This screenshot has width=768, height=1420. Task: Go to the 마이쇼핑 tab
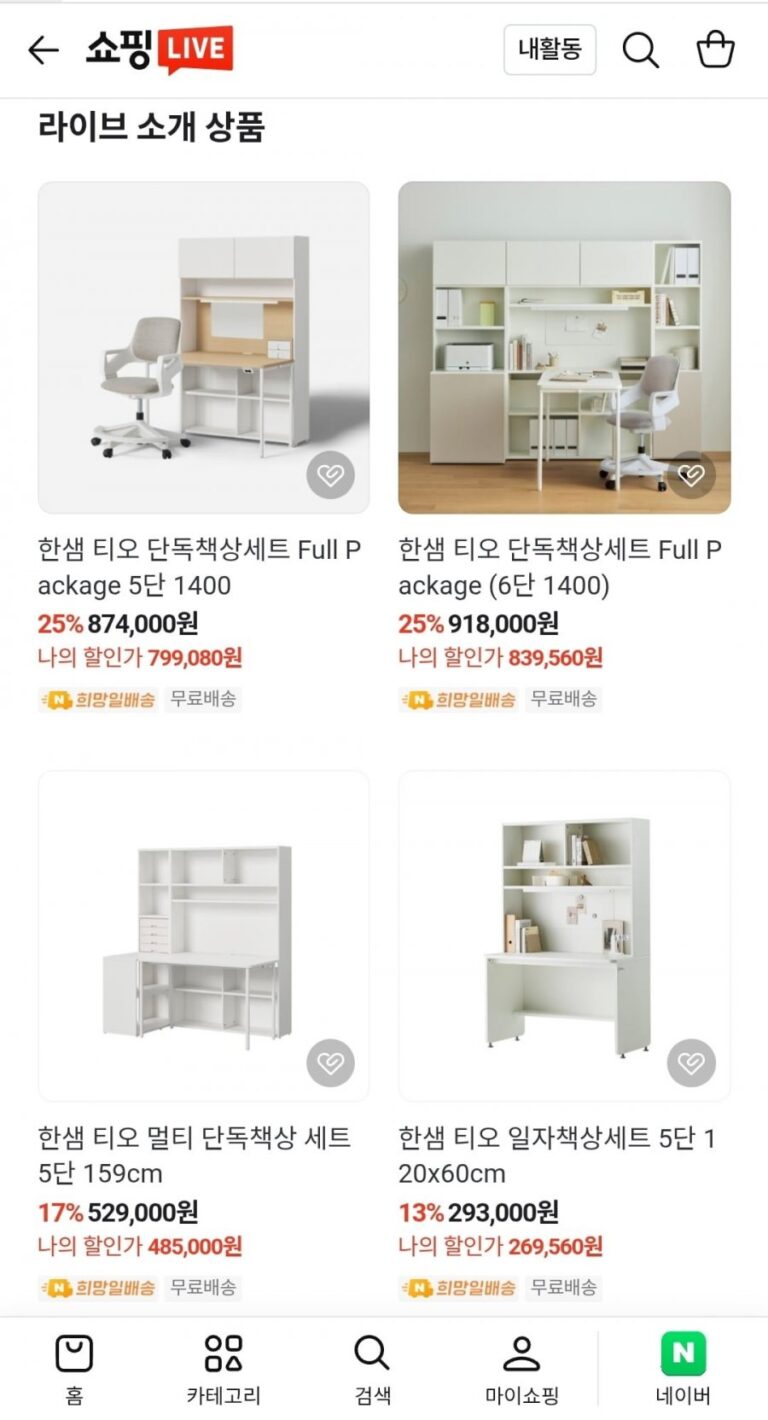coord(521,1368)
